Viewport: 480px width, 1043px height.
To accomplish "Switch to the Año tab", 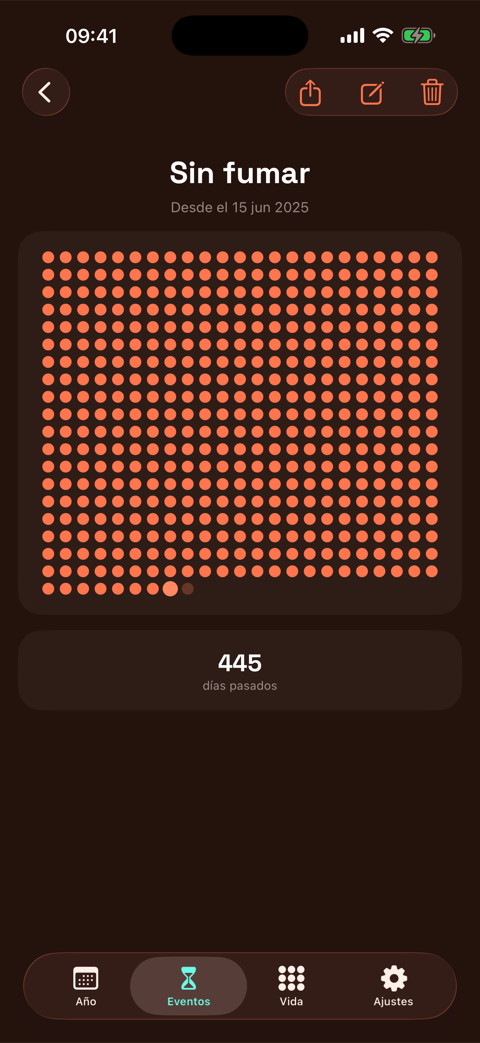I will coord(86,986).
